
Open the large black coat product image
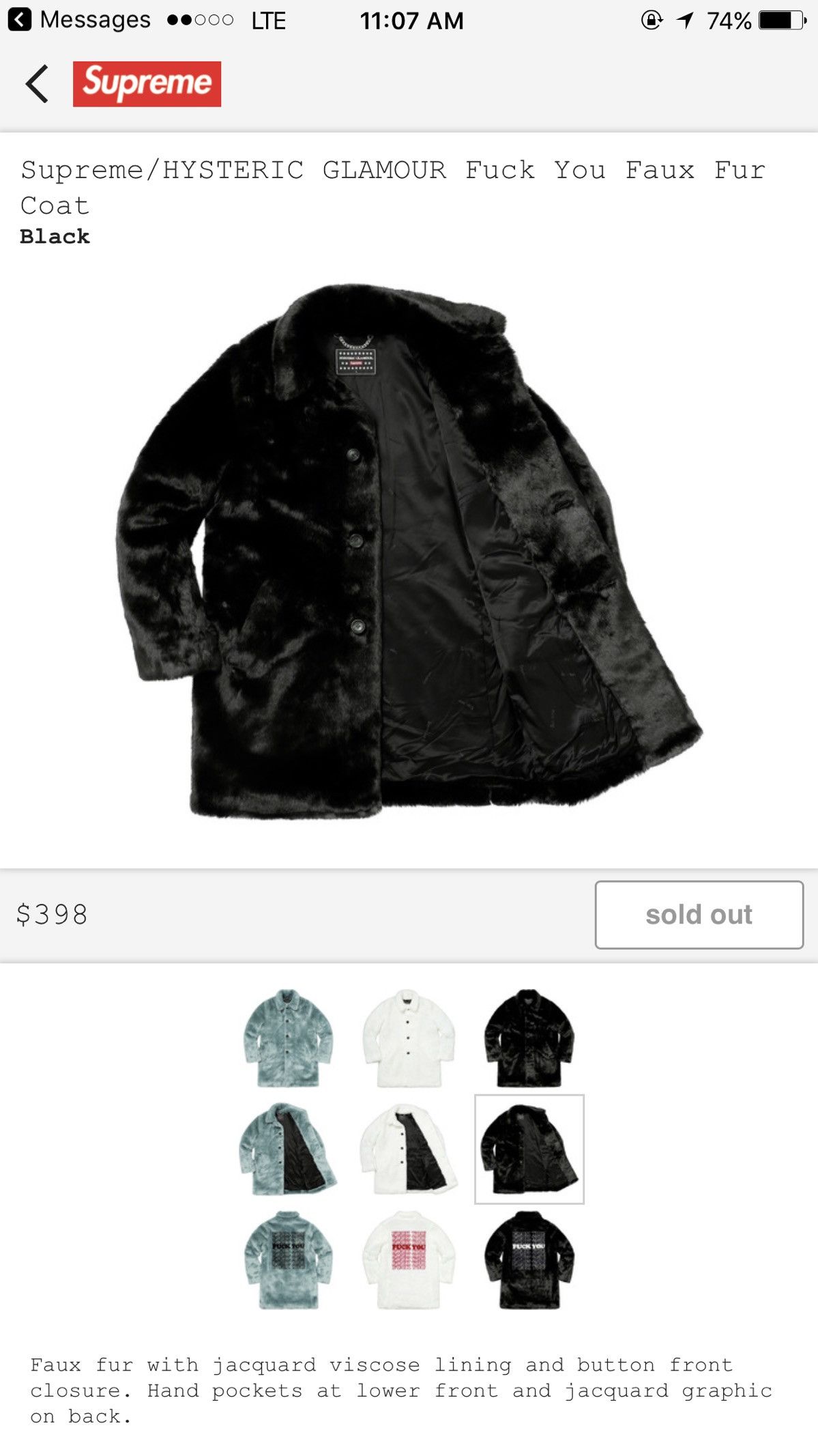pos(409,552)
